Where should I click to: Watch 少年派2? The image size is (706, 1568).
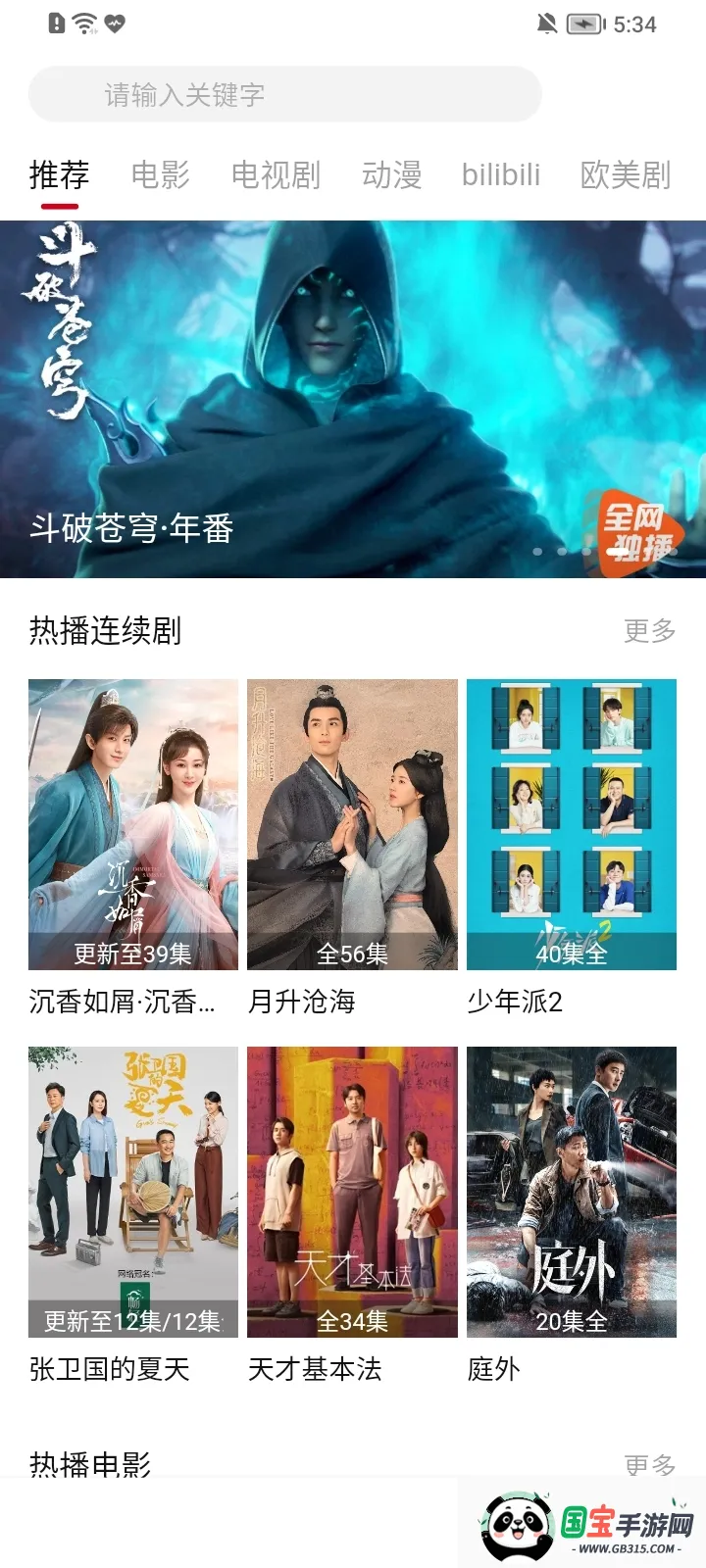tap(572, 824)
